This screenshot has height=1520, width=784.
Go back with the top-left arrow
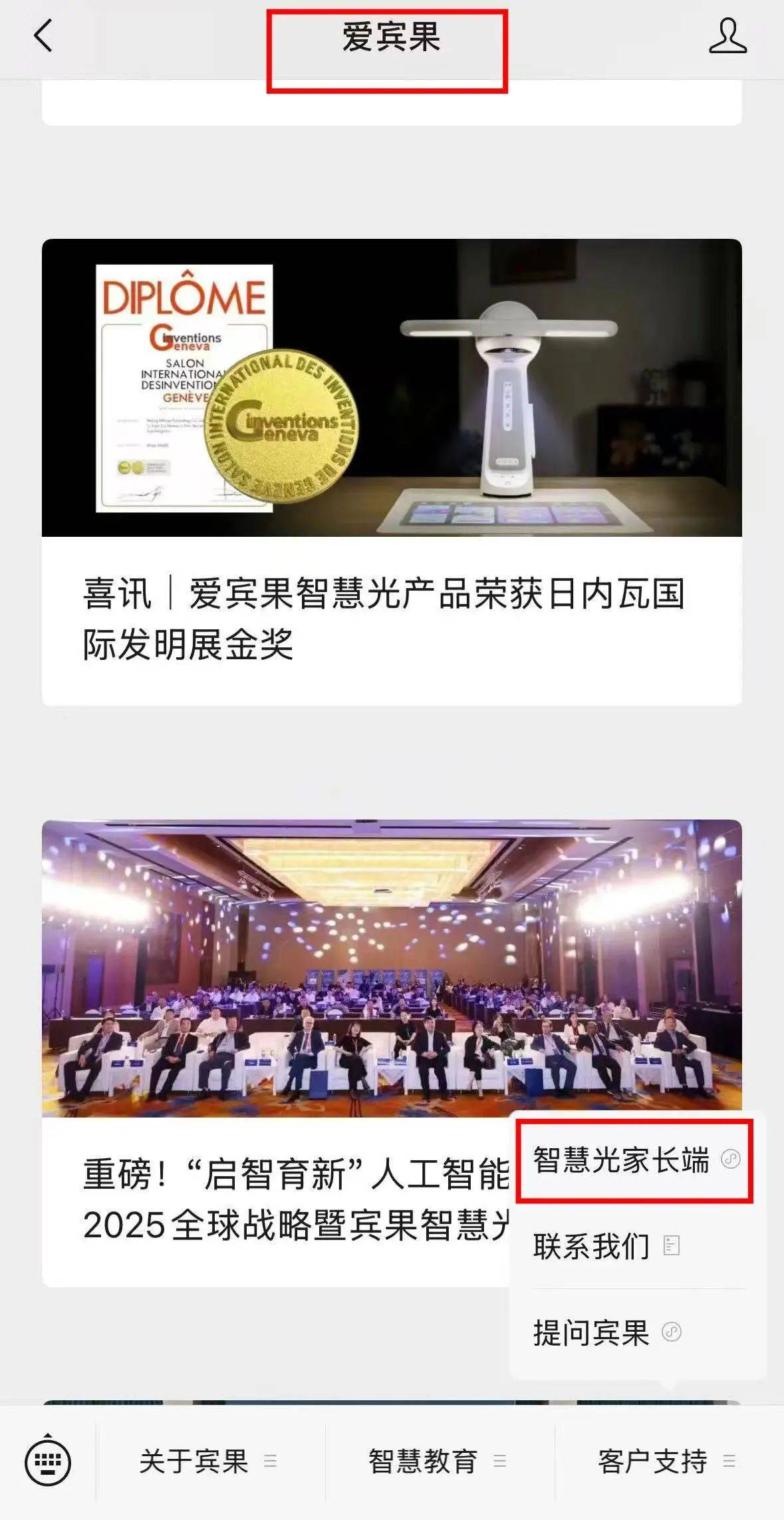[x=43, y=36]
